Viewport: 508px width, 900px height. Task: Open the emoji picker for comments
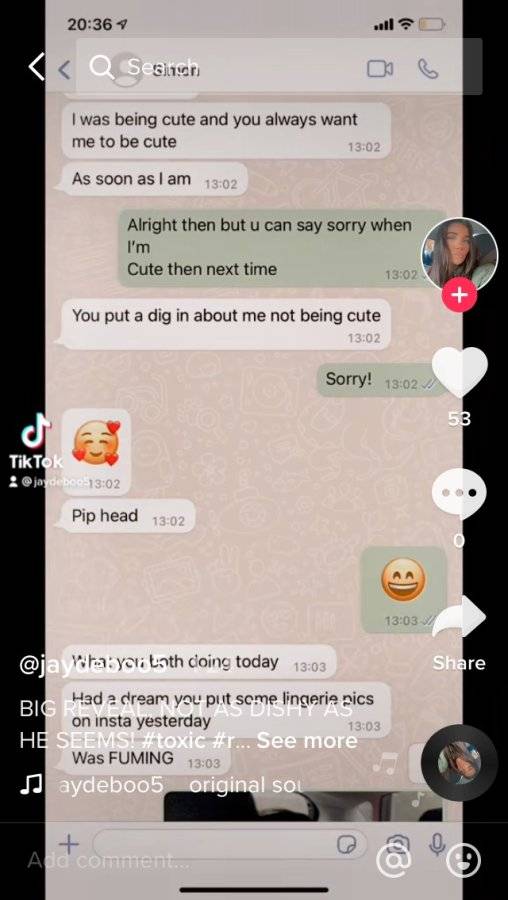(x=463, y=860)
